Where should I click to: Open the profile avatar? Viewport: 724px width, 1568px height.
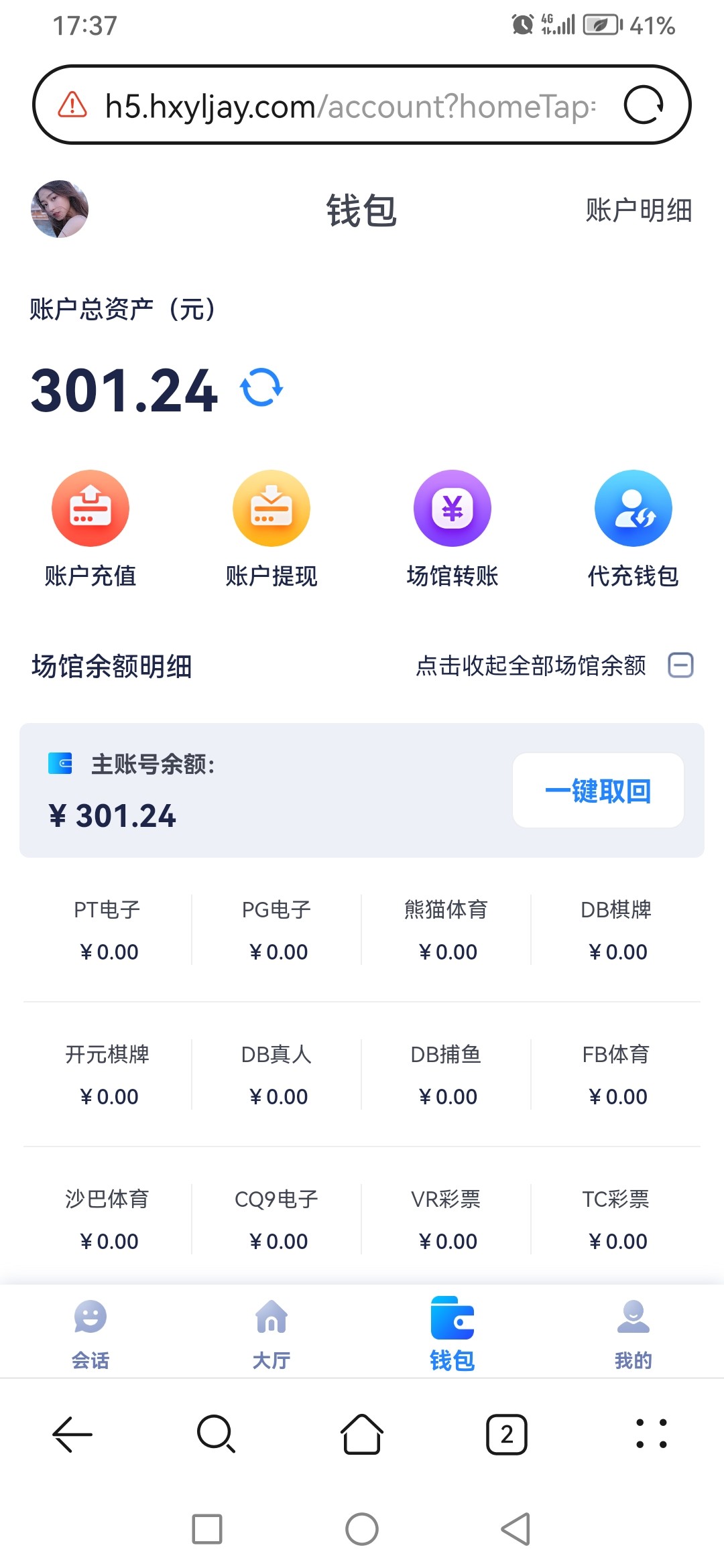[60, 209]
